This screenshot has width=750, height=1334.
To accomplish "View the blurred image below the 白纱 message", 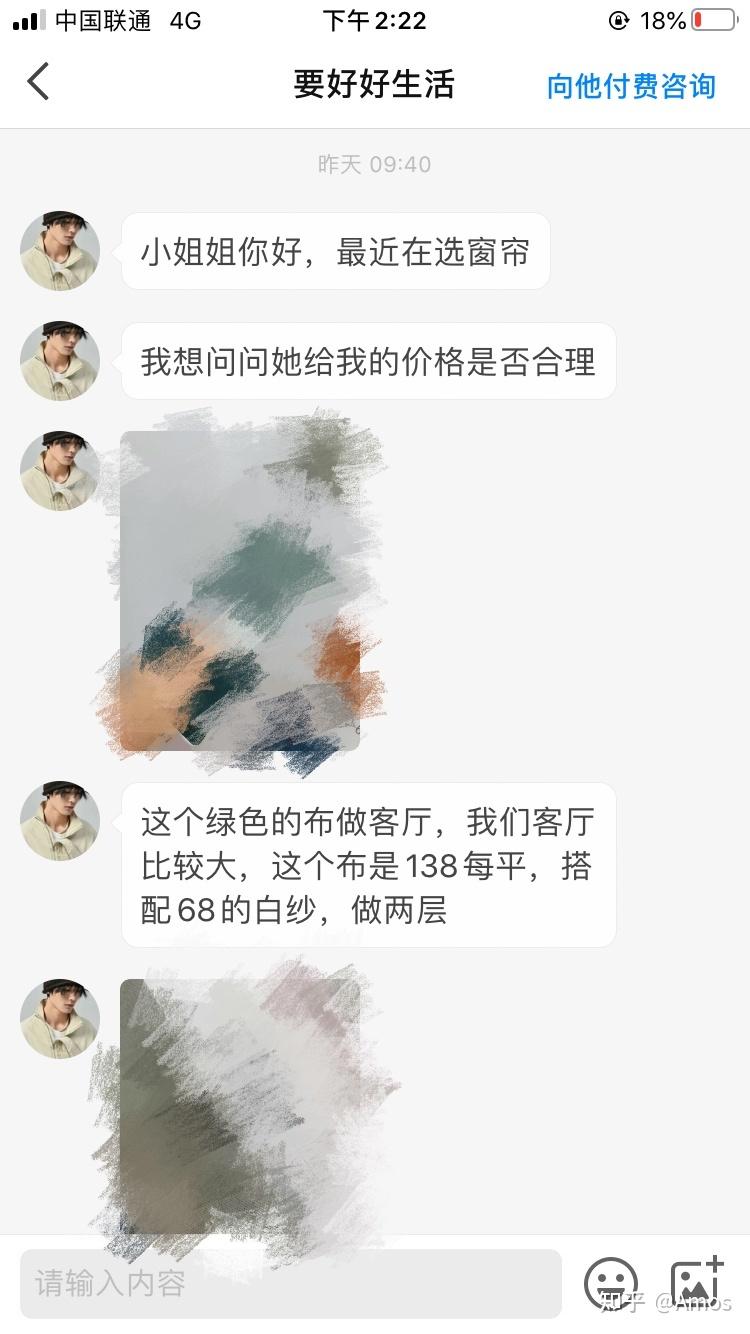I will tap(240, 1106).
